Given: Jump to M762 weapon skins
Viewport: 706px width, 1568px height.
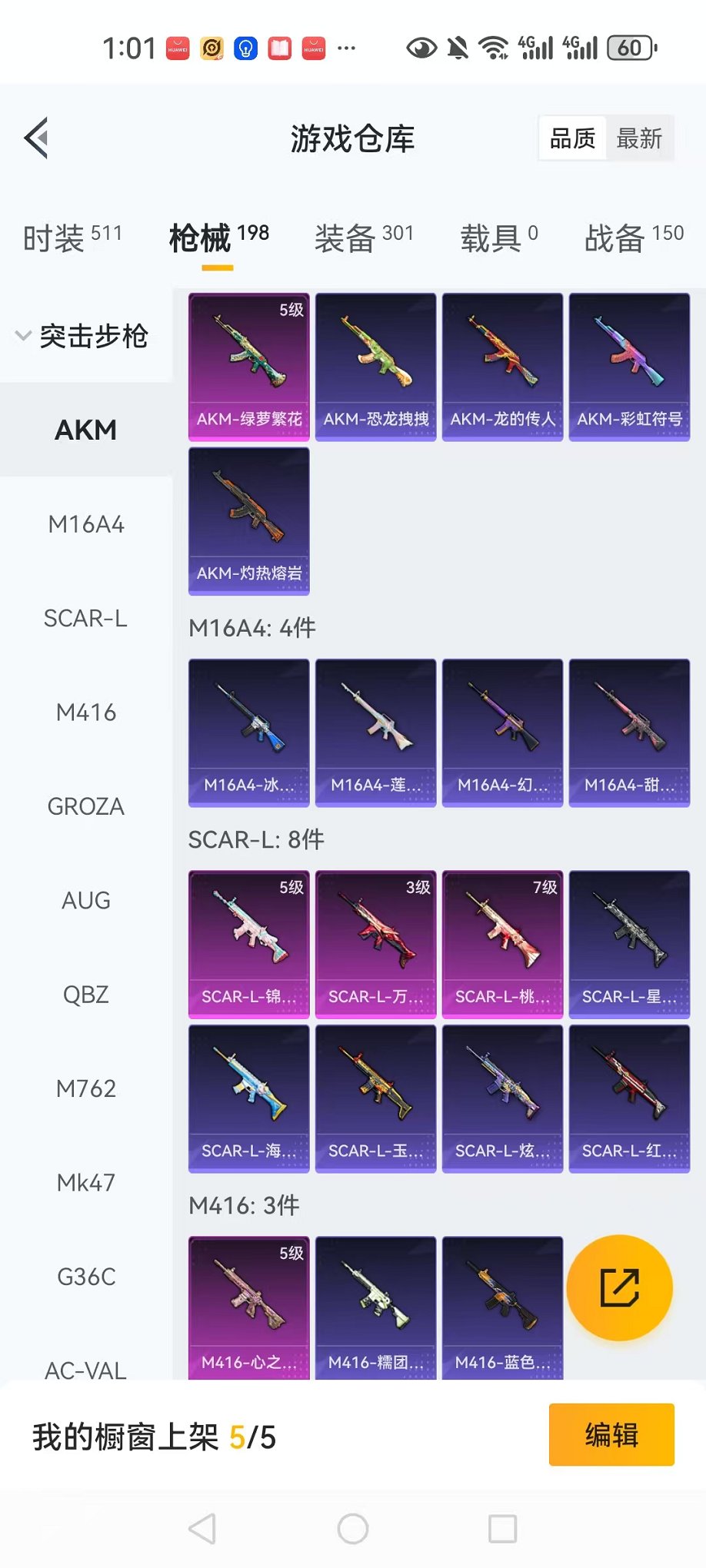Looking at the screenshot, I should pyautogui.click(x=85, y=1088).
